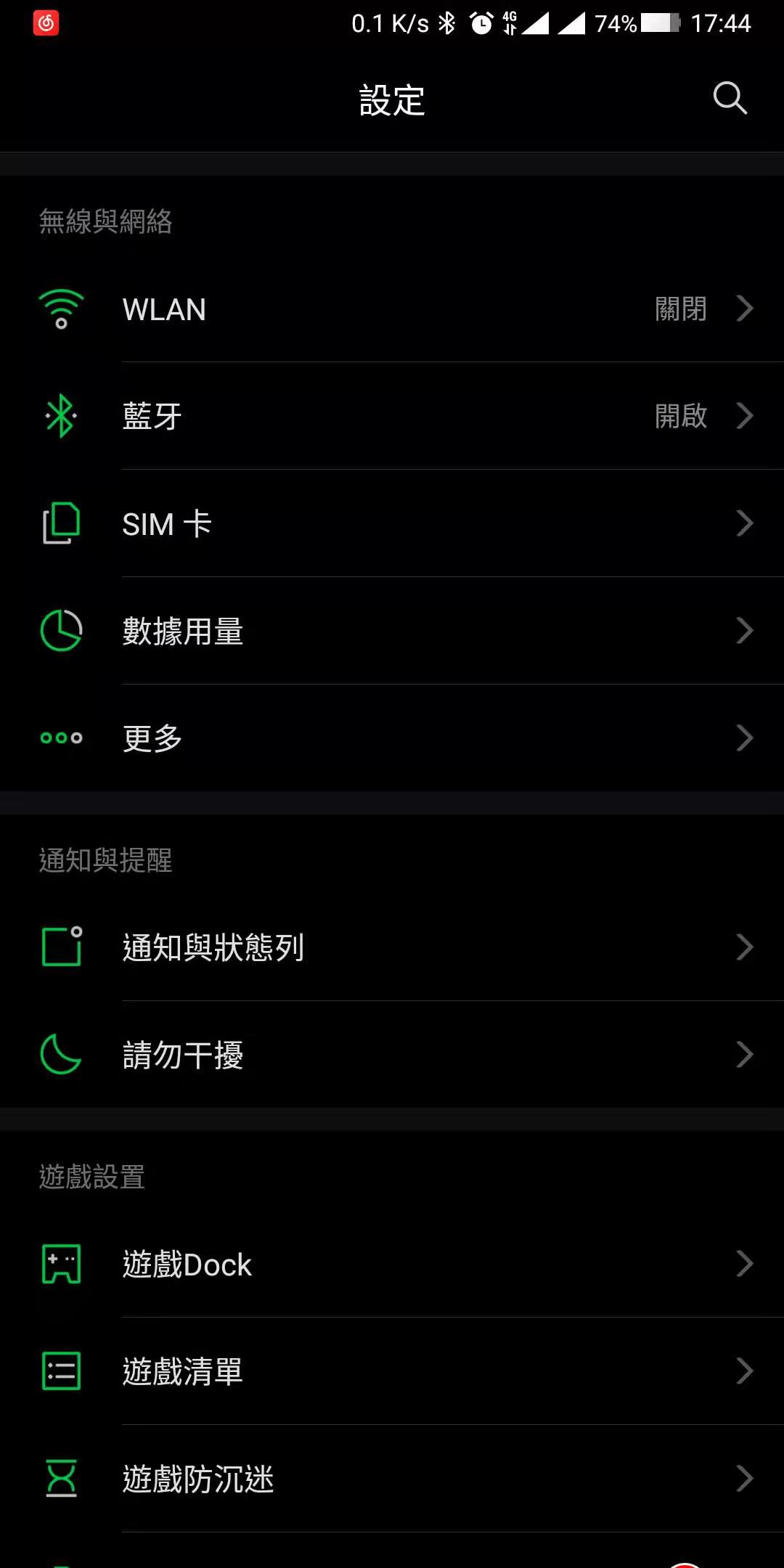Open the 請勿干擾 settings page
Screen dimensions: 784x1568
[x=745, y=1055]
